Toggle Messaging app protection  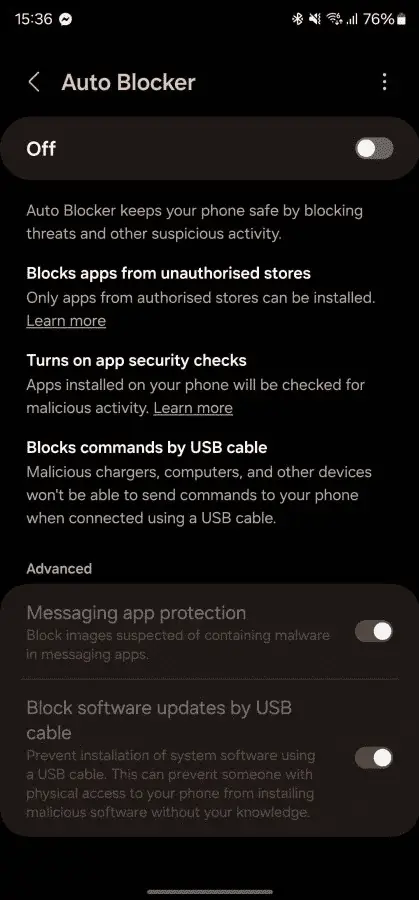[374, 632]
